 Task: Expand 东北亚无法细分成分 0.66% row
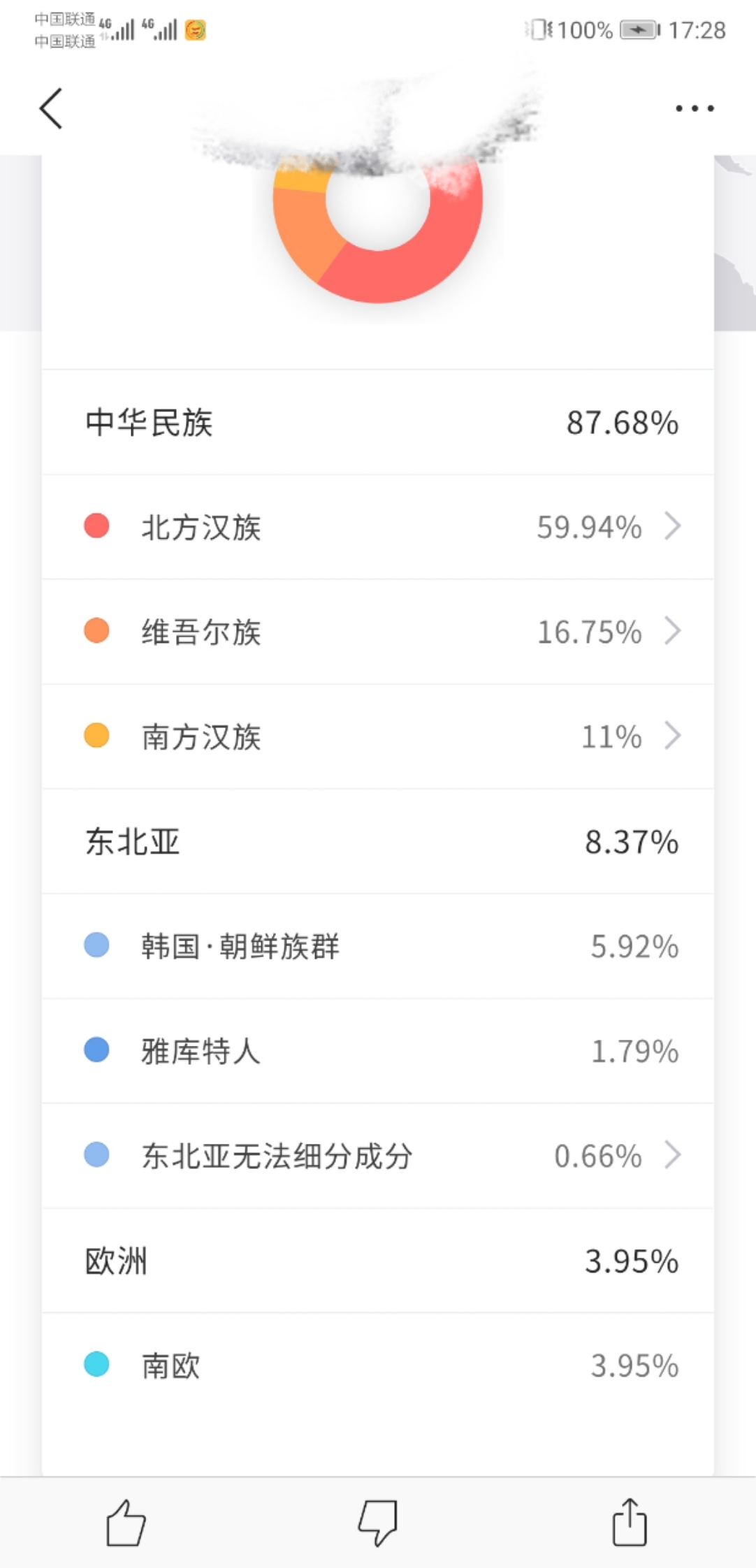(x=378, y=1156)
